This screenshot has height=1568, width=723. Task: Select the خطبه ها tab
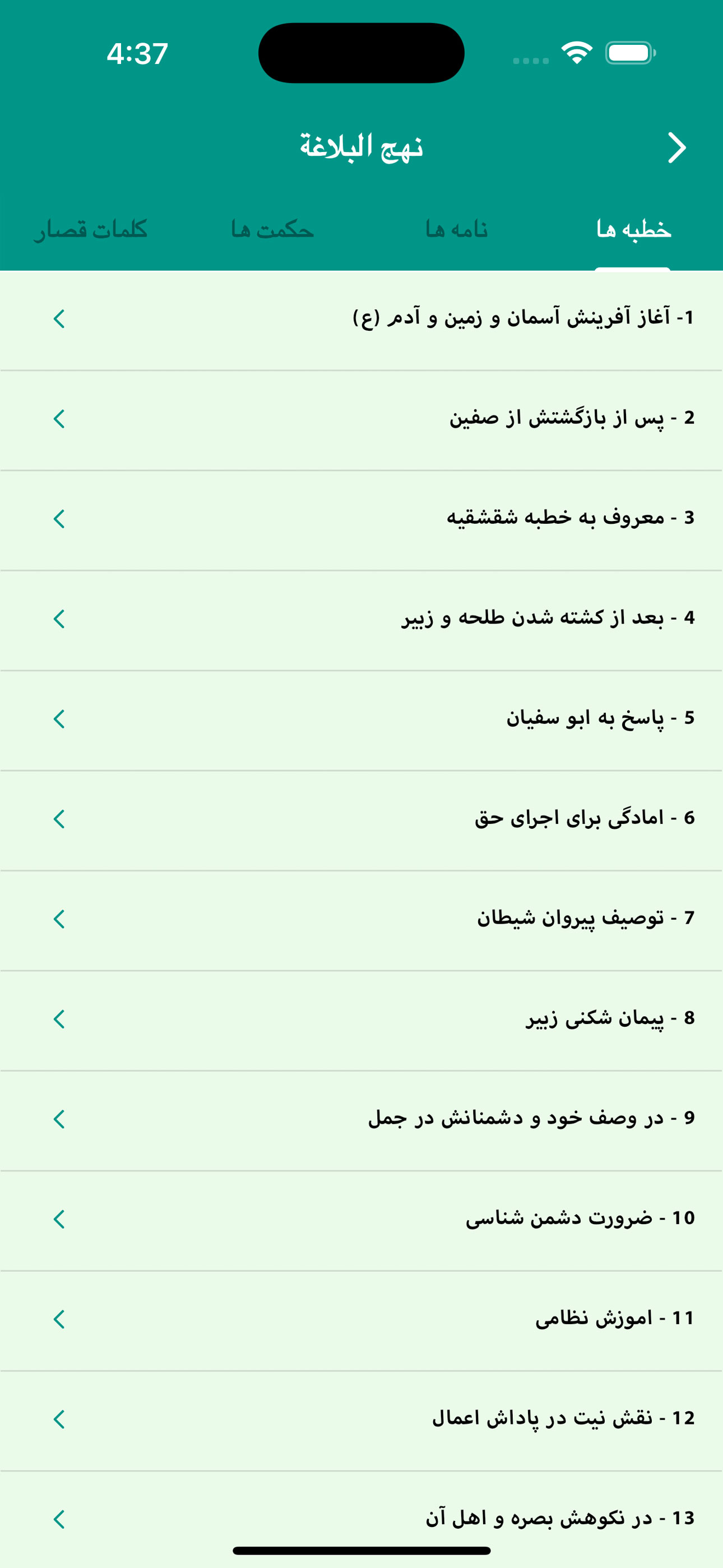point(633,229)
